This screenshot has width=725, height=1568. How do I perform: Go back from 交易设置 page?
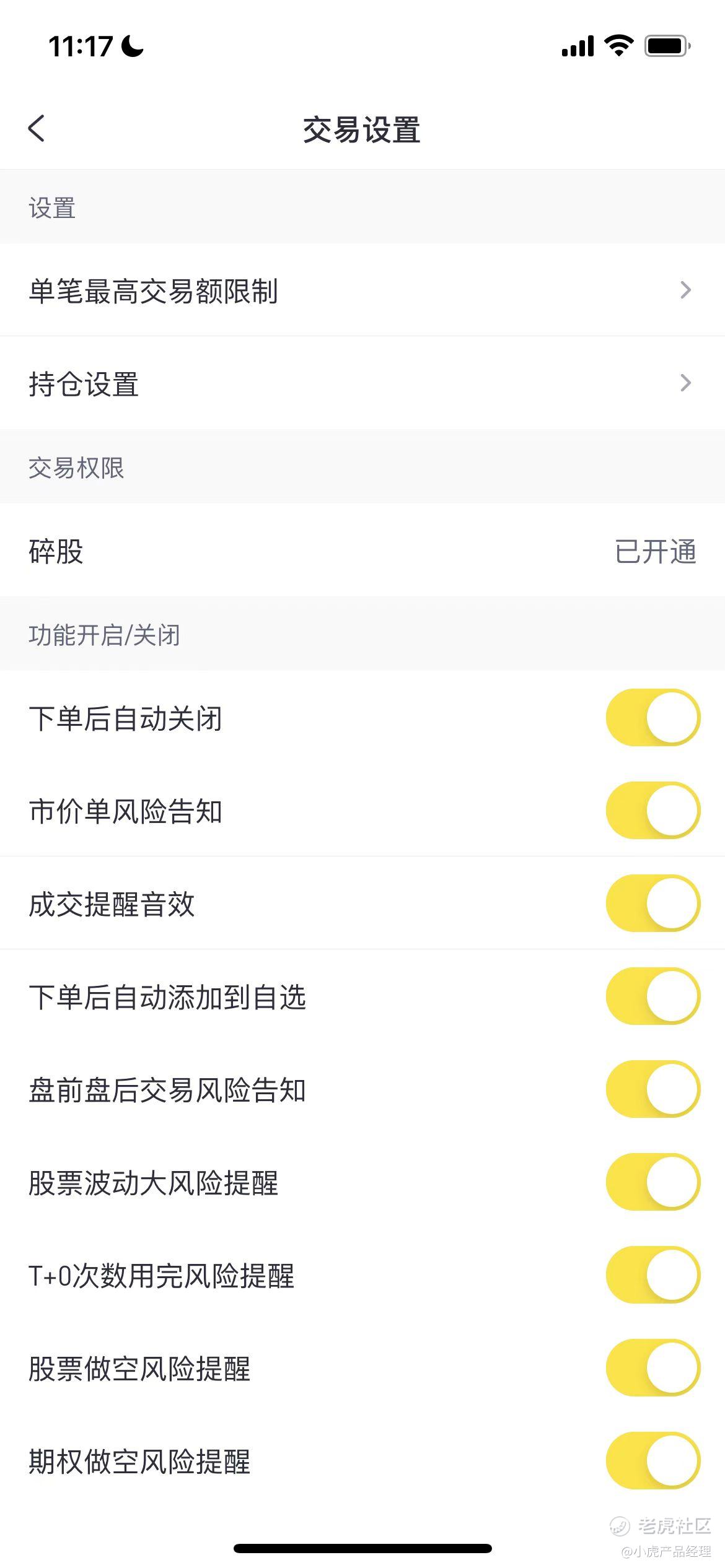[37, 129]
